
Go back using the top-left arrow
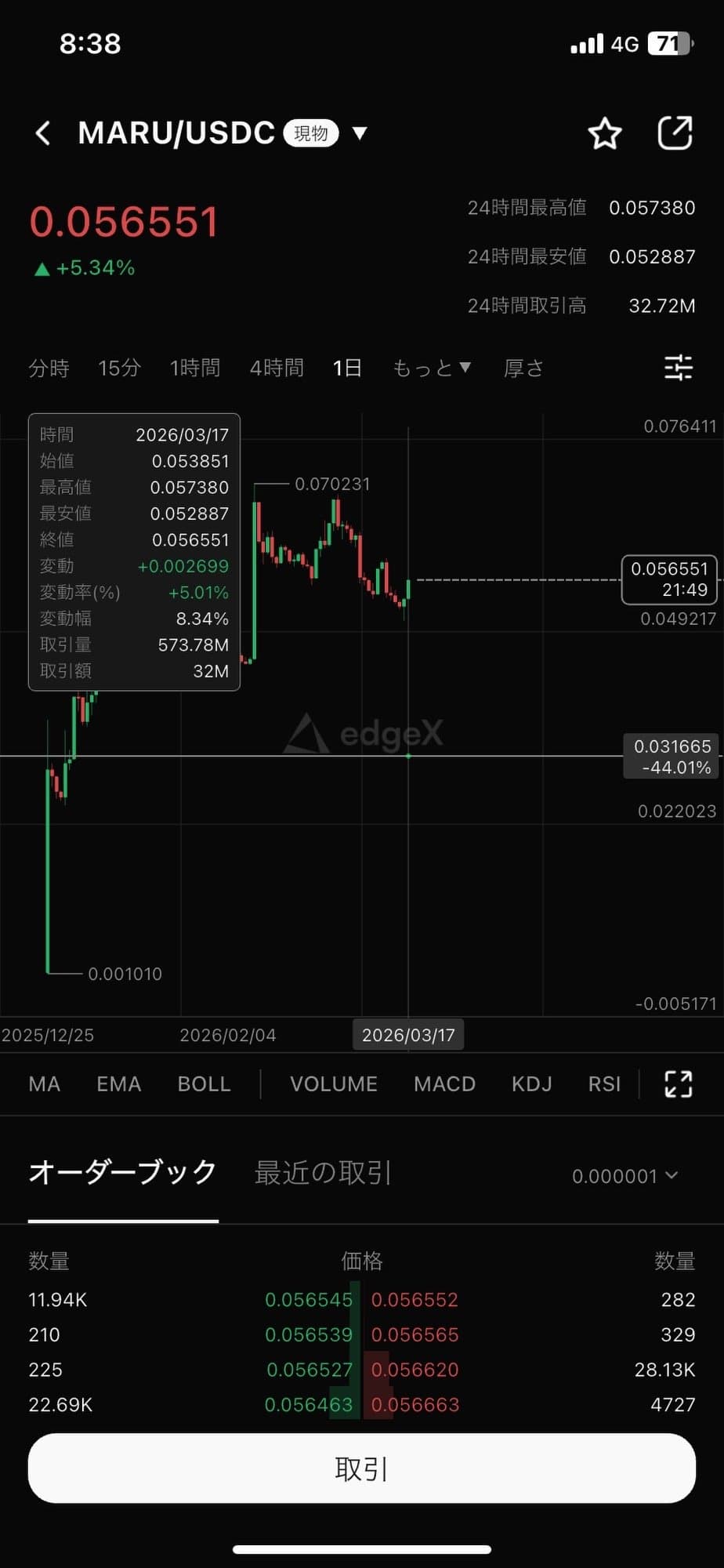tap(44, 133)
